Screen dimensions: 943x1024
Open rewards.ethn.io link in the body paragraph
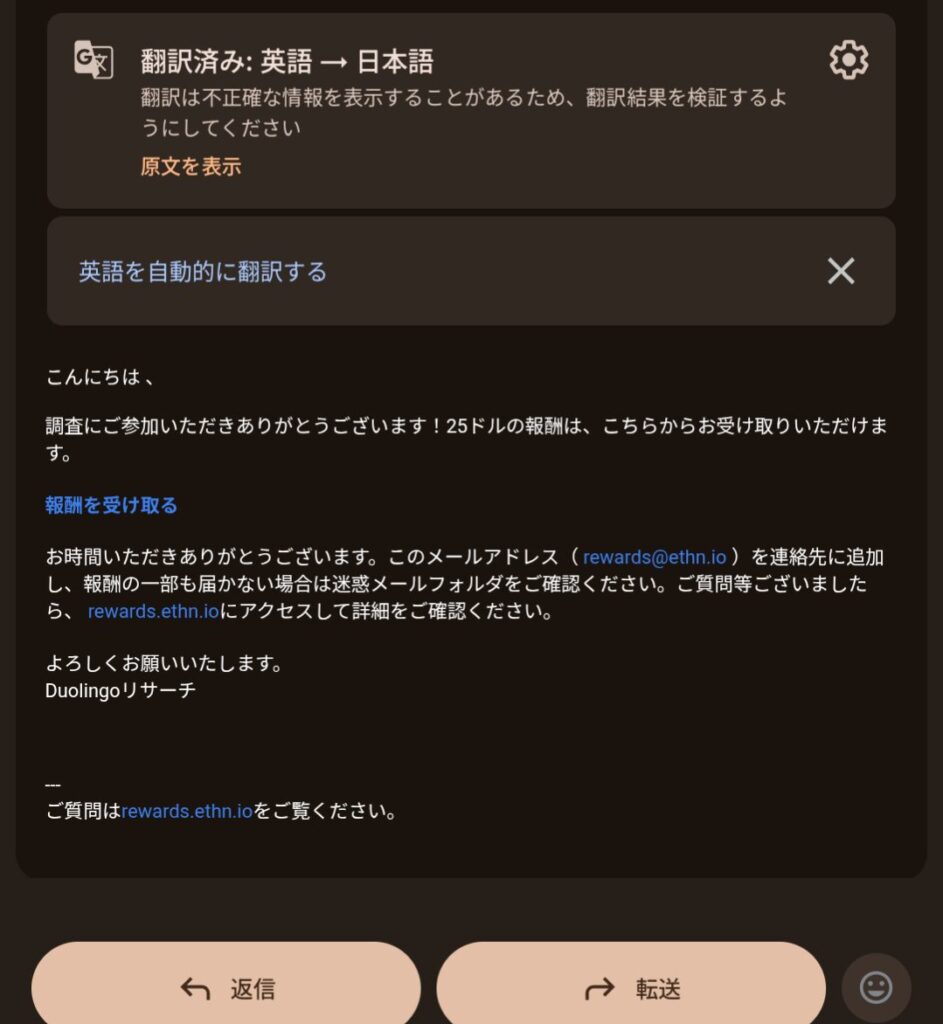pos(153,611)
